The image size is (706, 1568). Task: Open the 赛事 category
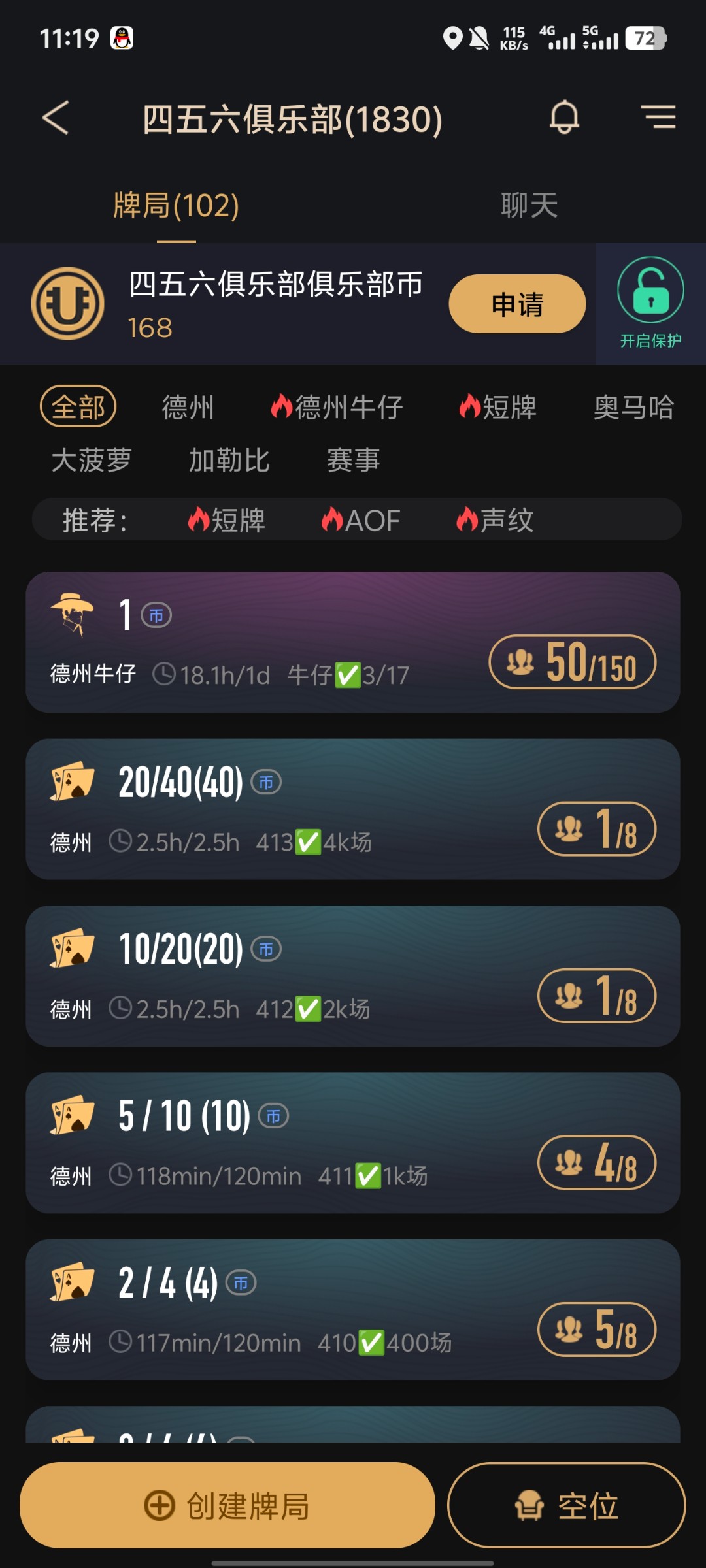[x=354, y=460]
